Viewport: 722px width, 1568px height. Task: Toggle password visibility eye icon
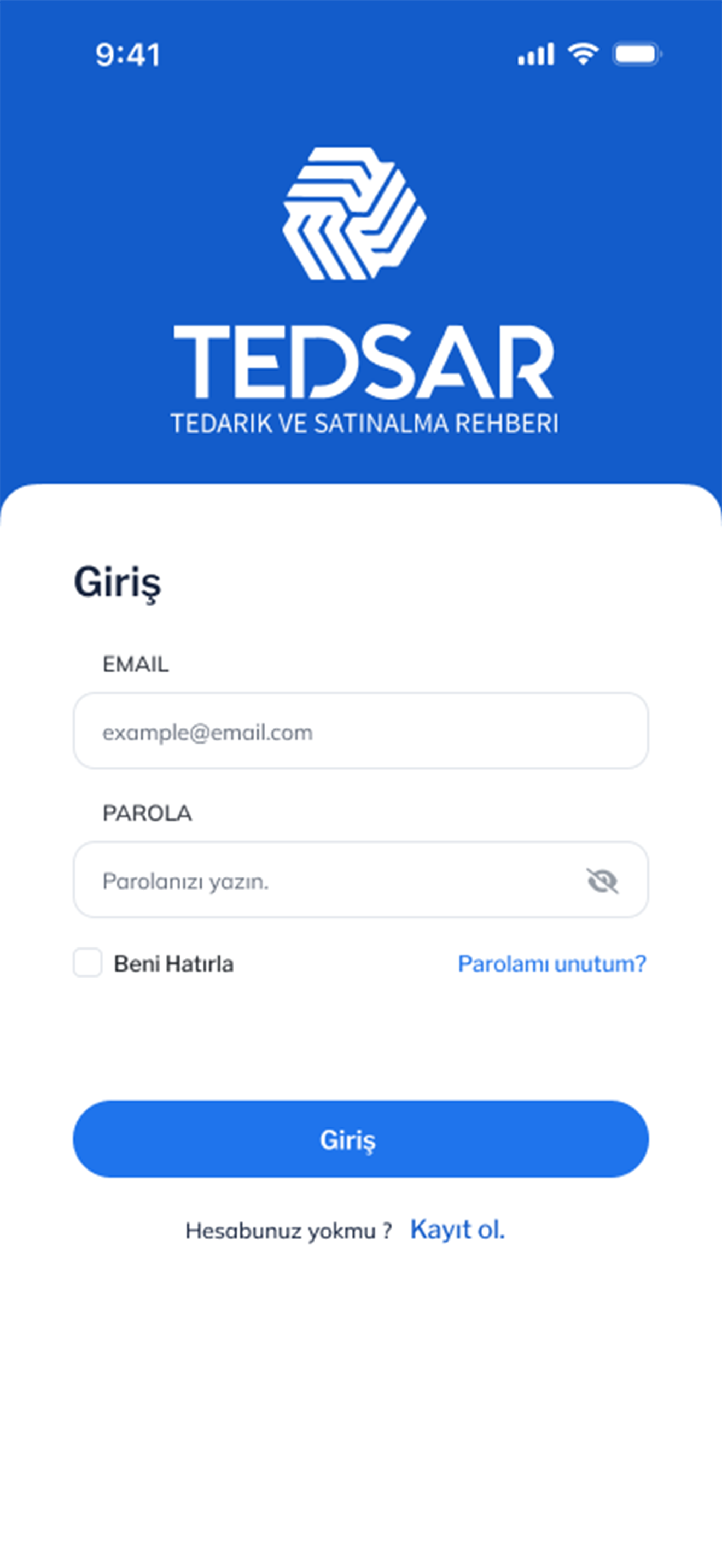[602, 881]
